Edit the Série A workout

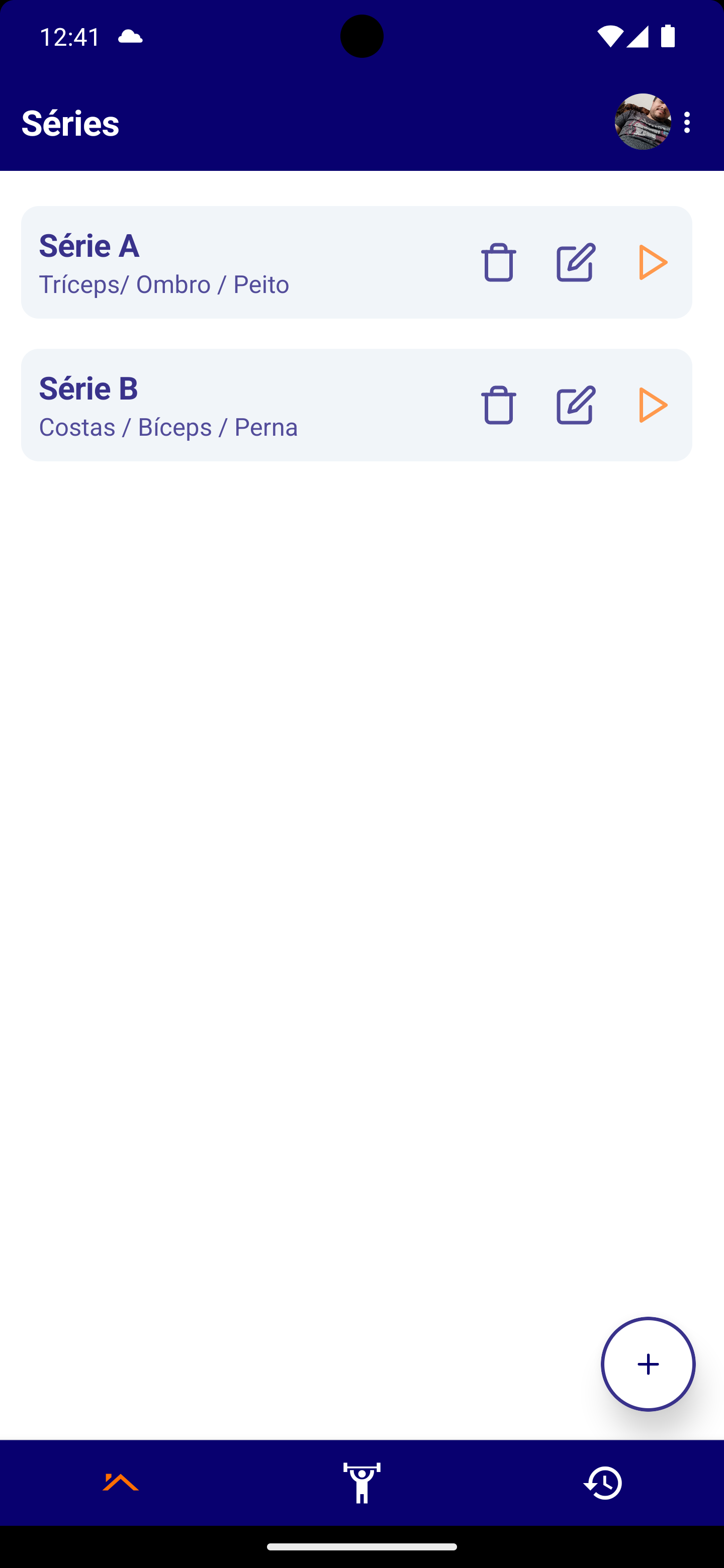click(575, 262)
